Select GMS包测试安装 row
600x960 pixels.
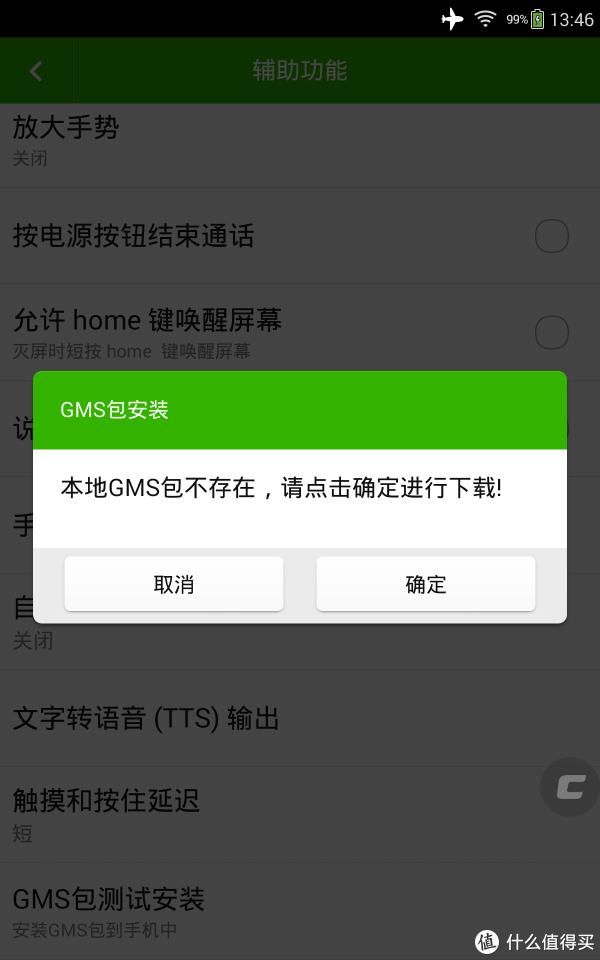pos(300,911)
